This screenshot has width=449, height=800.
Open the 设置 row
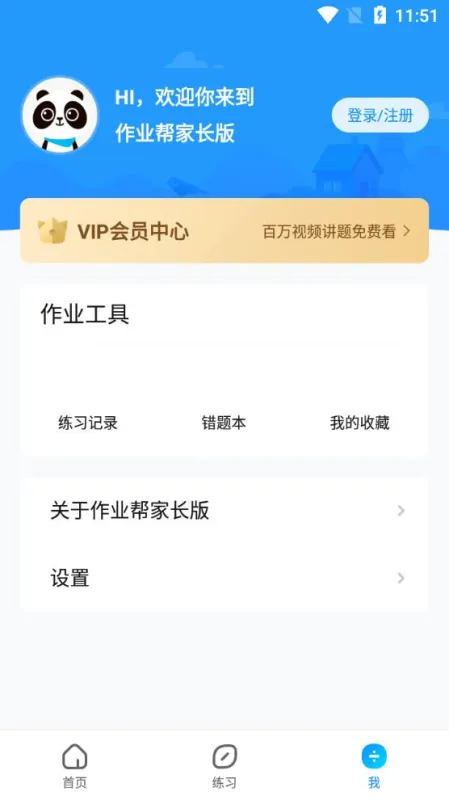224,578
